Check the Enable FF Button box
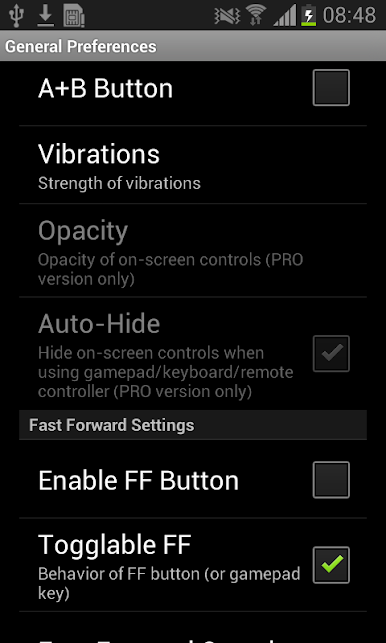This screenshot has height=643, width=386. [x=331, y=480]
